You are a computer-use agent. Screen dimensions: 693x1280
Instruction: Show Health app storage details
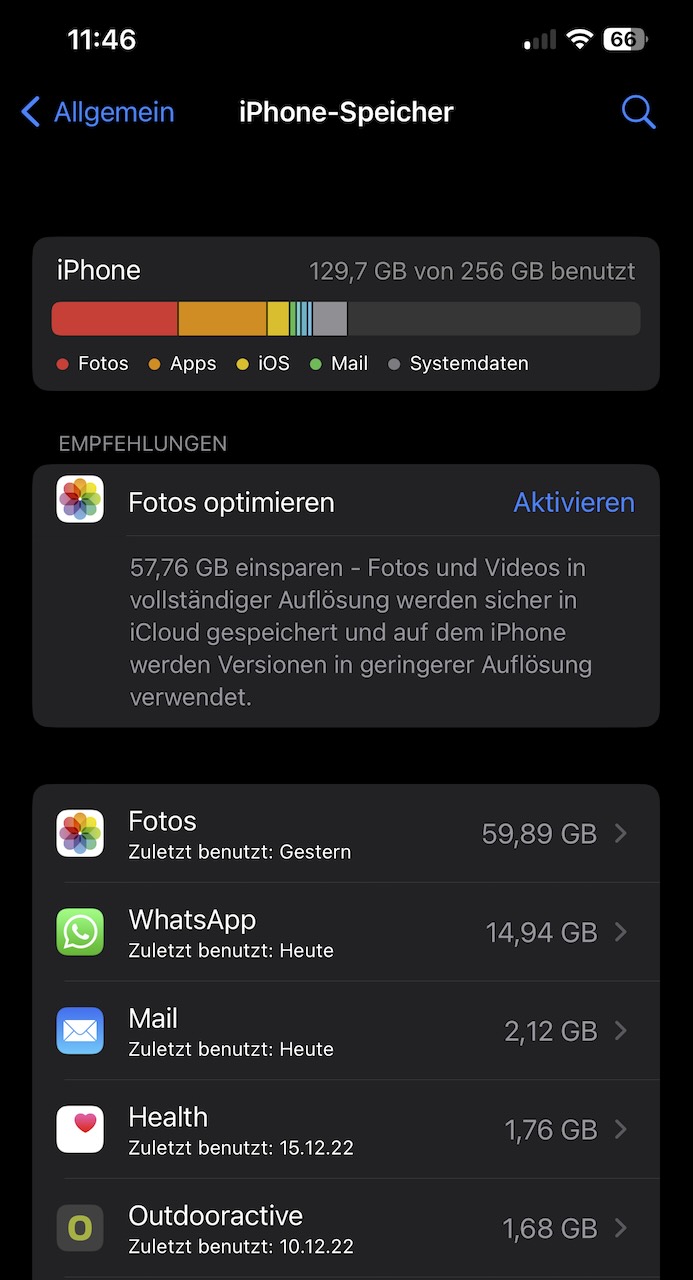345,1130
